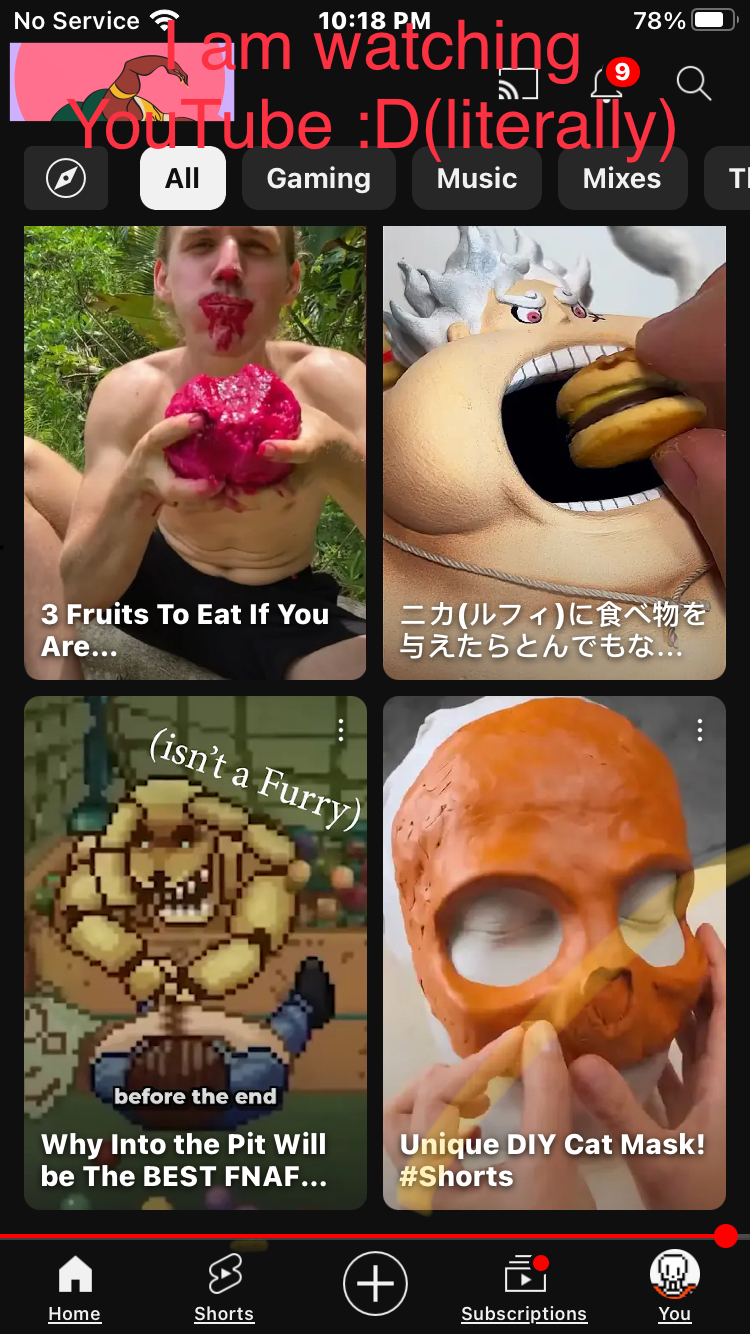Open the You profile tab

[x=674, y=1288]
